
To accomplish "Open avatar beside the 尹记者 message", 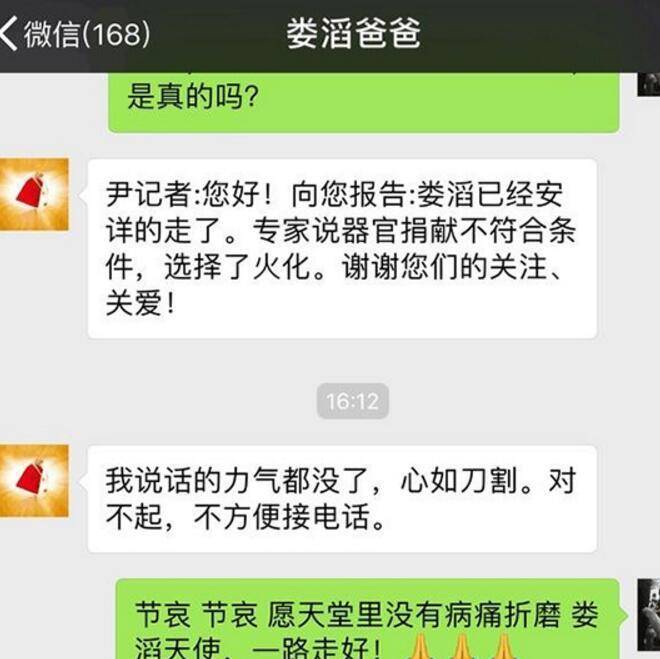I will [35, 193].
